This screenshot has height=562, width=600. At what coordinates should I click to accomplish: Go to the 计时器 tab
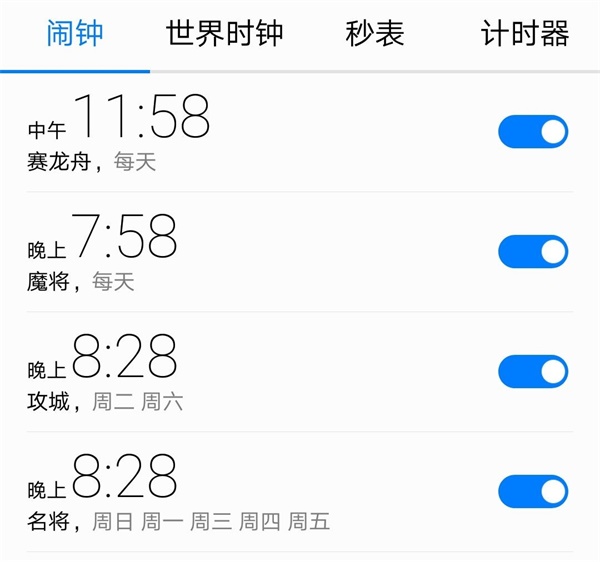click(x=524, y=34)
